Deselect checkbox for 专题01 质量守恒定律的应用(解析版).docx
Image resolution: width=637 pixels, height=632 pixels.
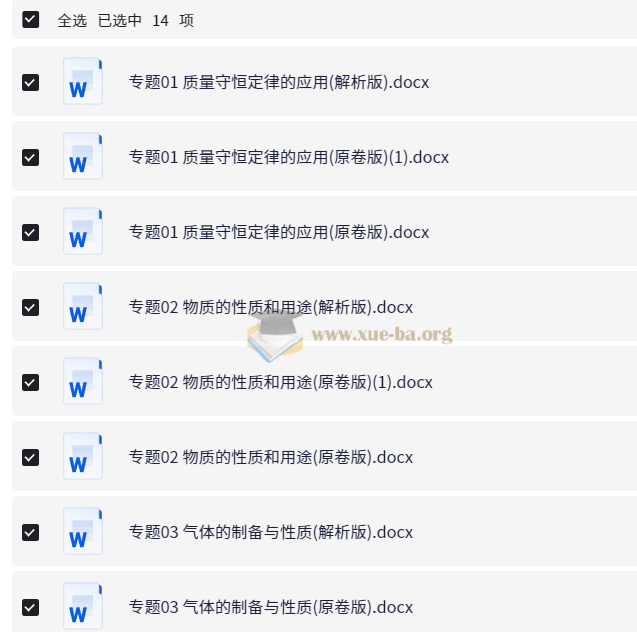31,82
